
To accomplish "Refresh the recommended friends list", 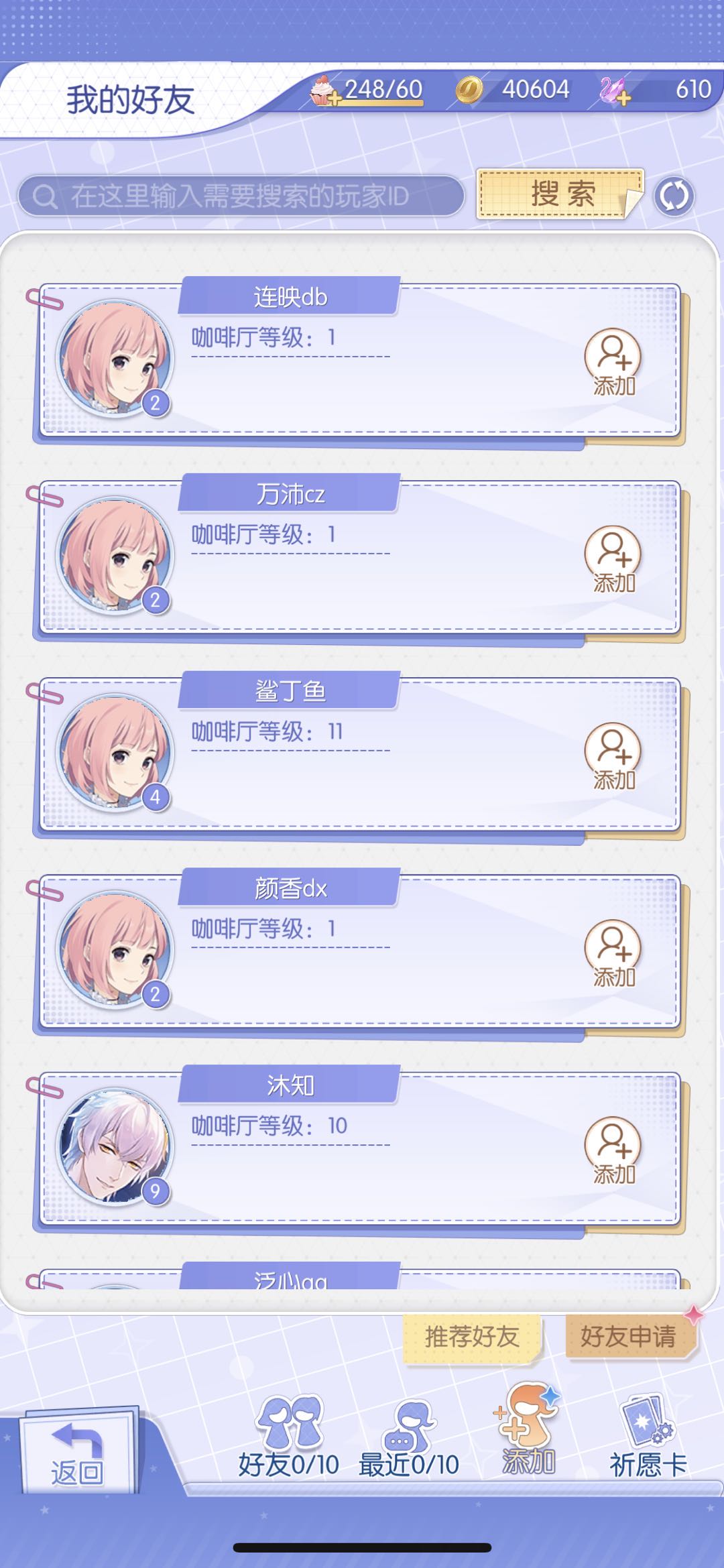I will (x=674, y=196).
